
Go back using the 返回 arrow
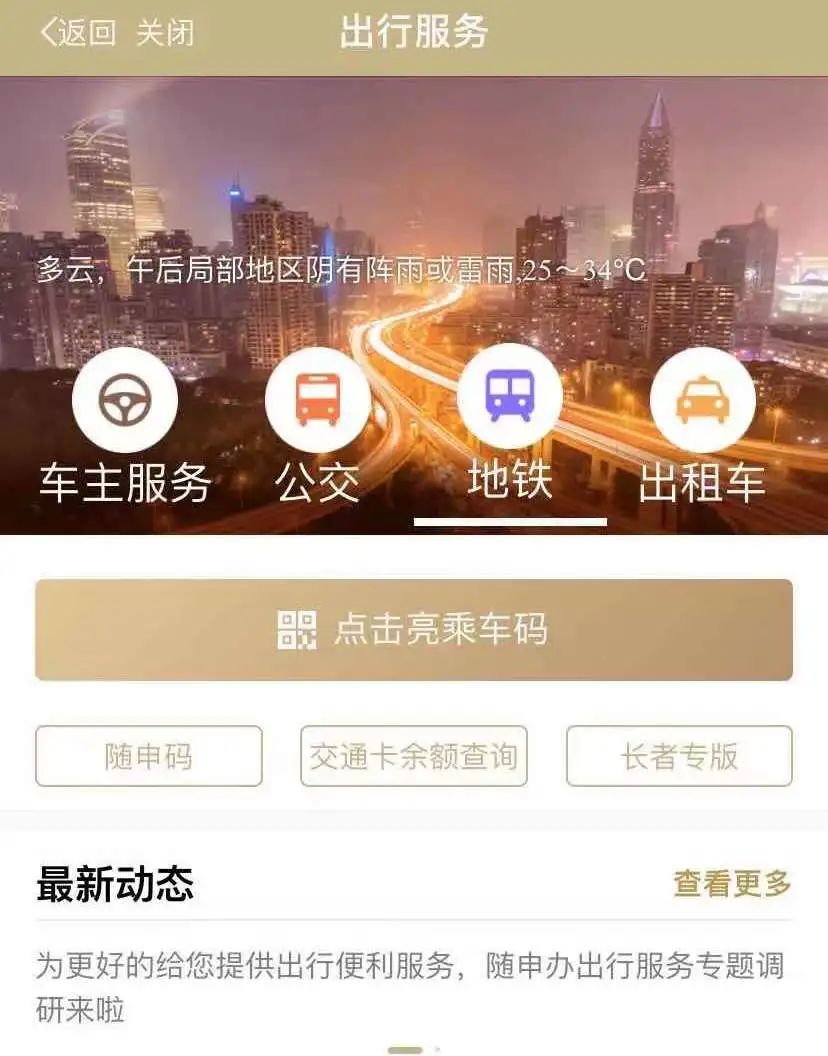[77, 33]
